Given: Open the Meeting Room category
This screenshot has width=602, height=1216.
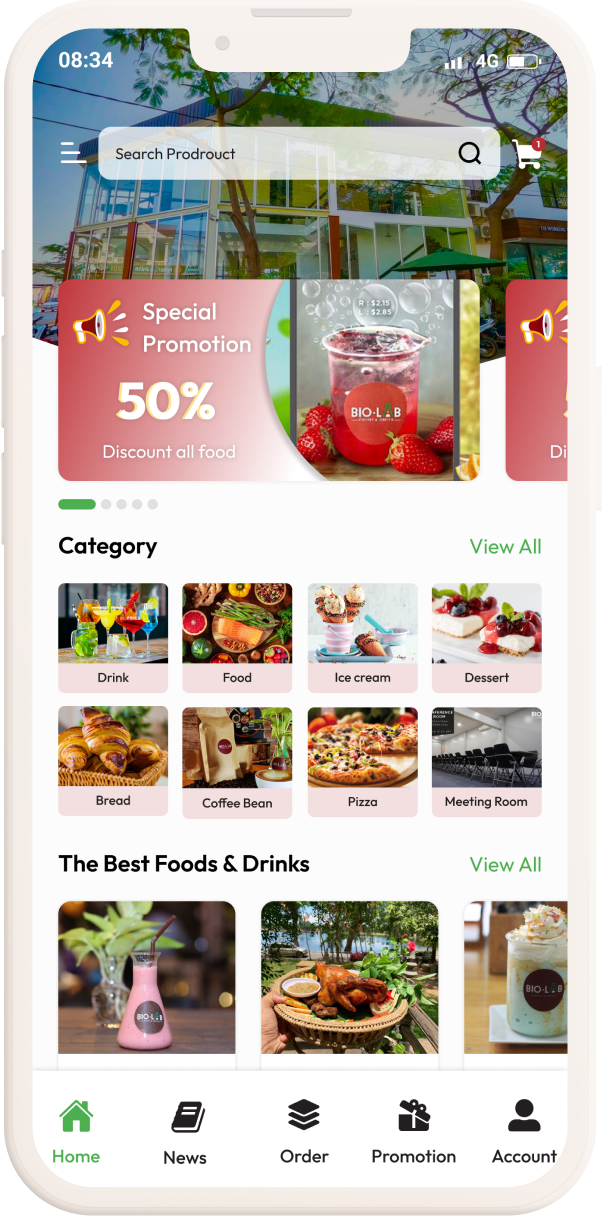Looking at the screenshot, I should tap(486, 761).
